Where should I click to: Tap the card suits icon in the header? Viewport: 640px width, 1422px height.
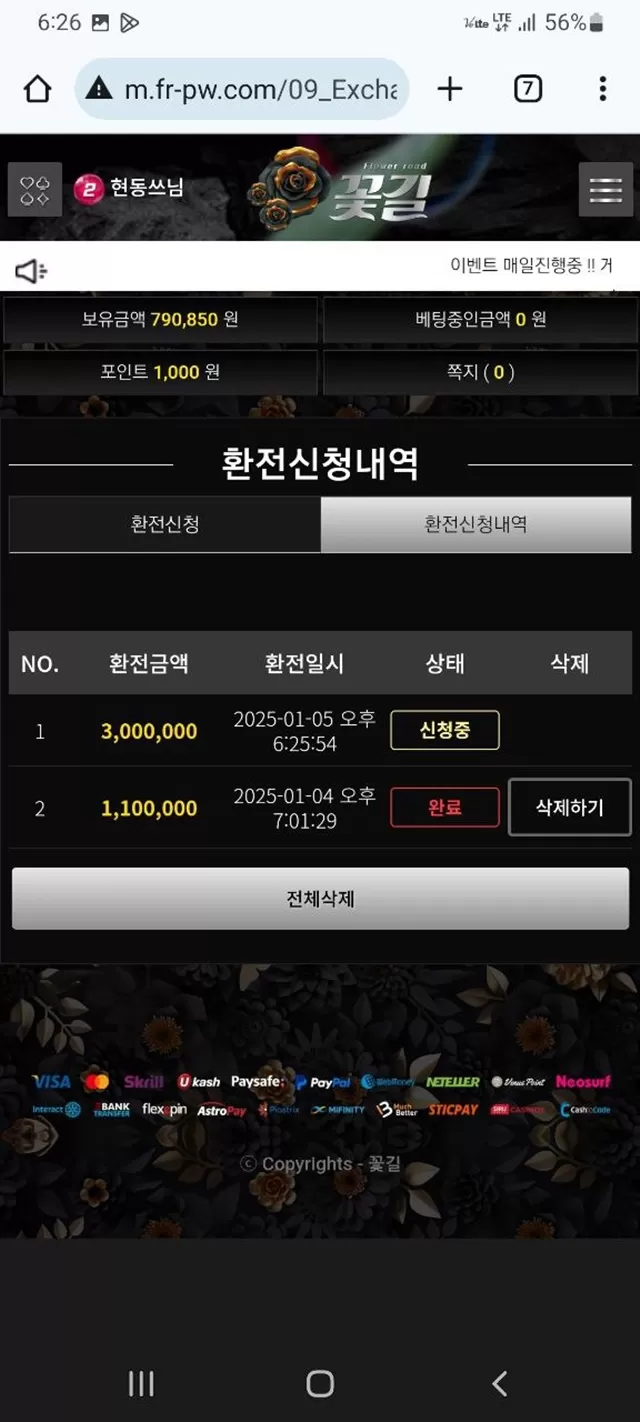(35, 190)
